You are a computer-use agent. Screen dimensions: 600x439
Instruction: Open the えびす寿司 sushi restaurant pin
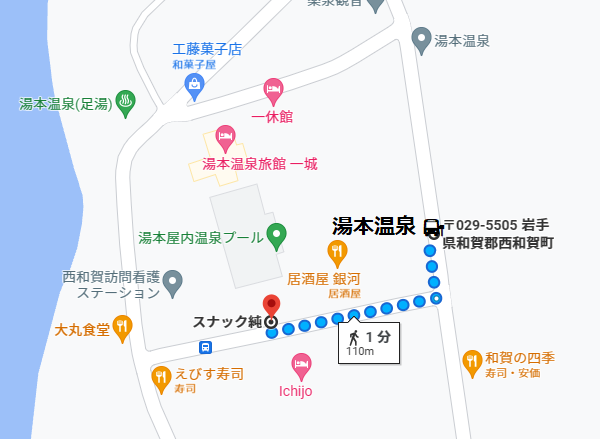161,377
